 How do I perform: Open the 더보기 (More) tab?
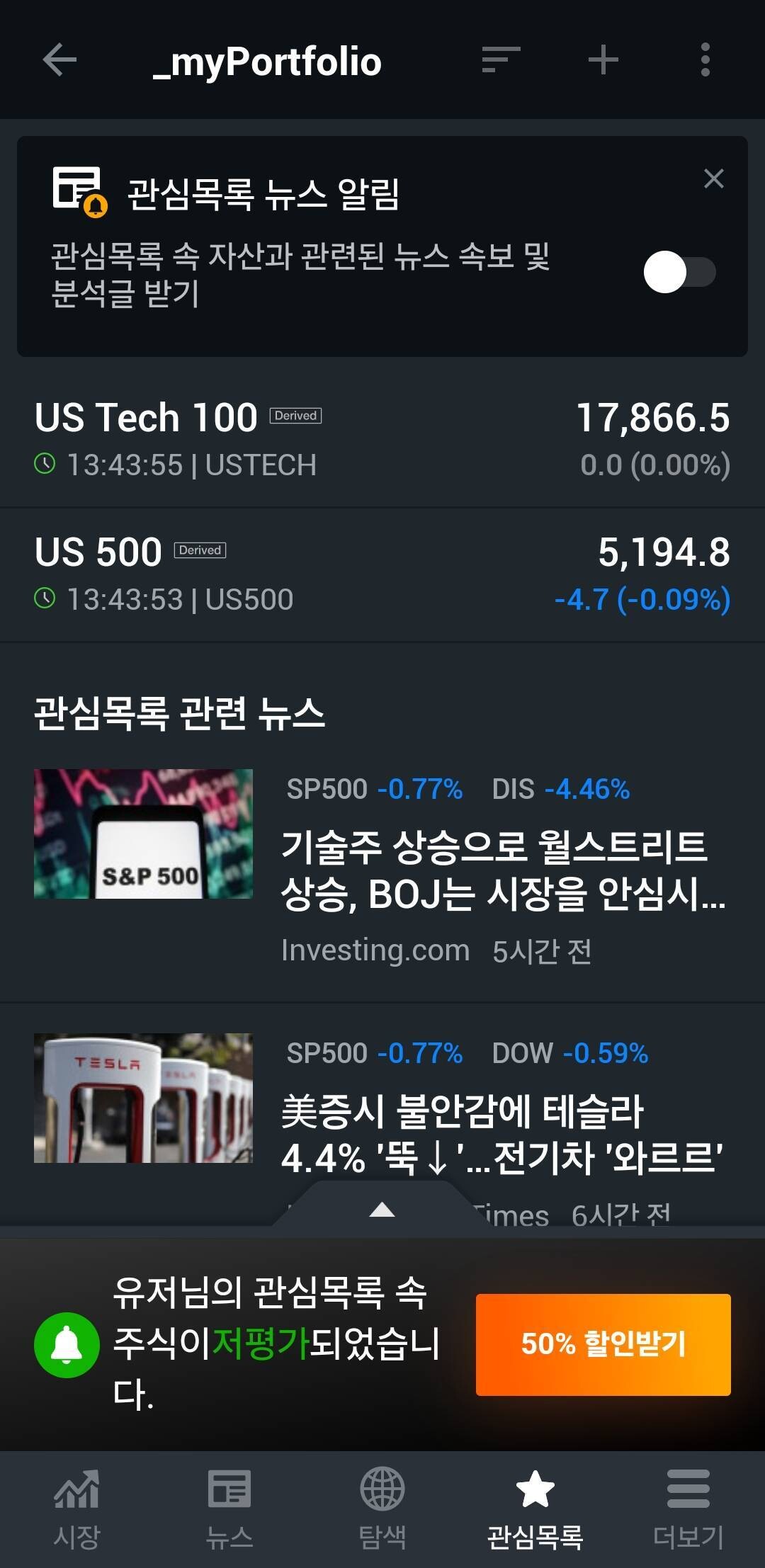[x=688, y=1501]
